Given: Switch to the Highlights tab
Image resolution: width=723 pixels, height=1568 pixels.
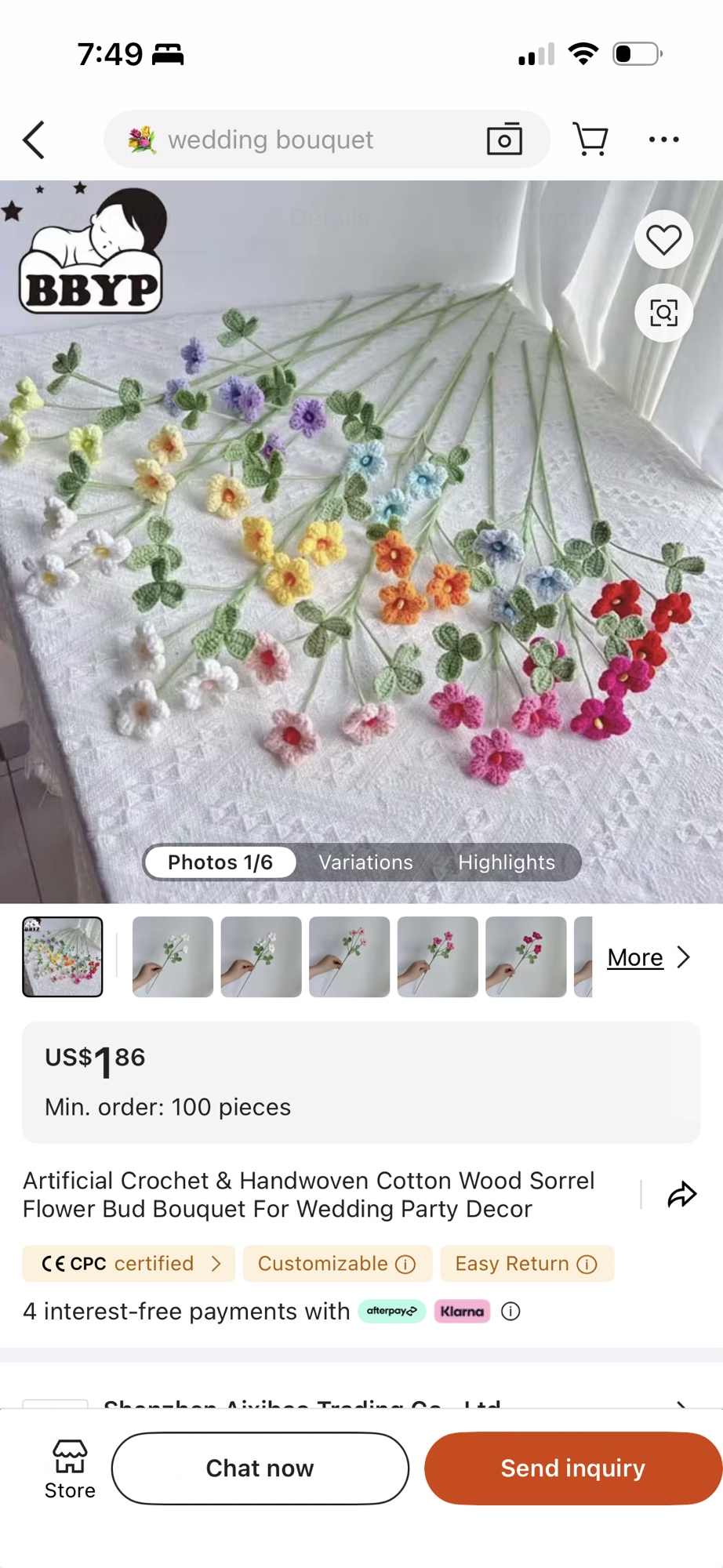Looking at the screenshot, I should tap(507, 862).
